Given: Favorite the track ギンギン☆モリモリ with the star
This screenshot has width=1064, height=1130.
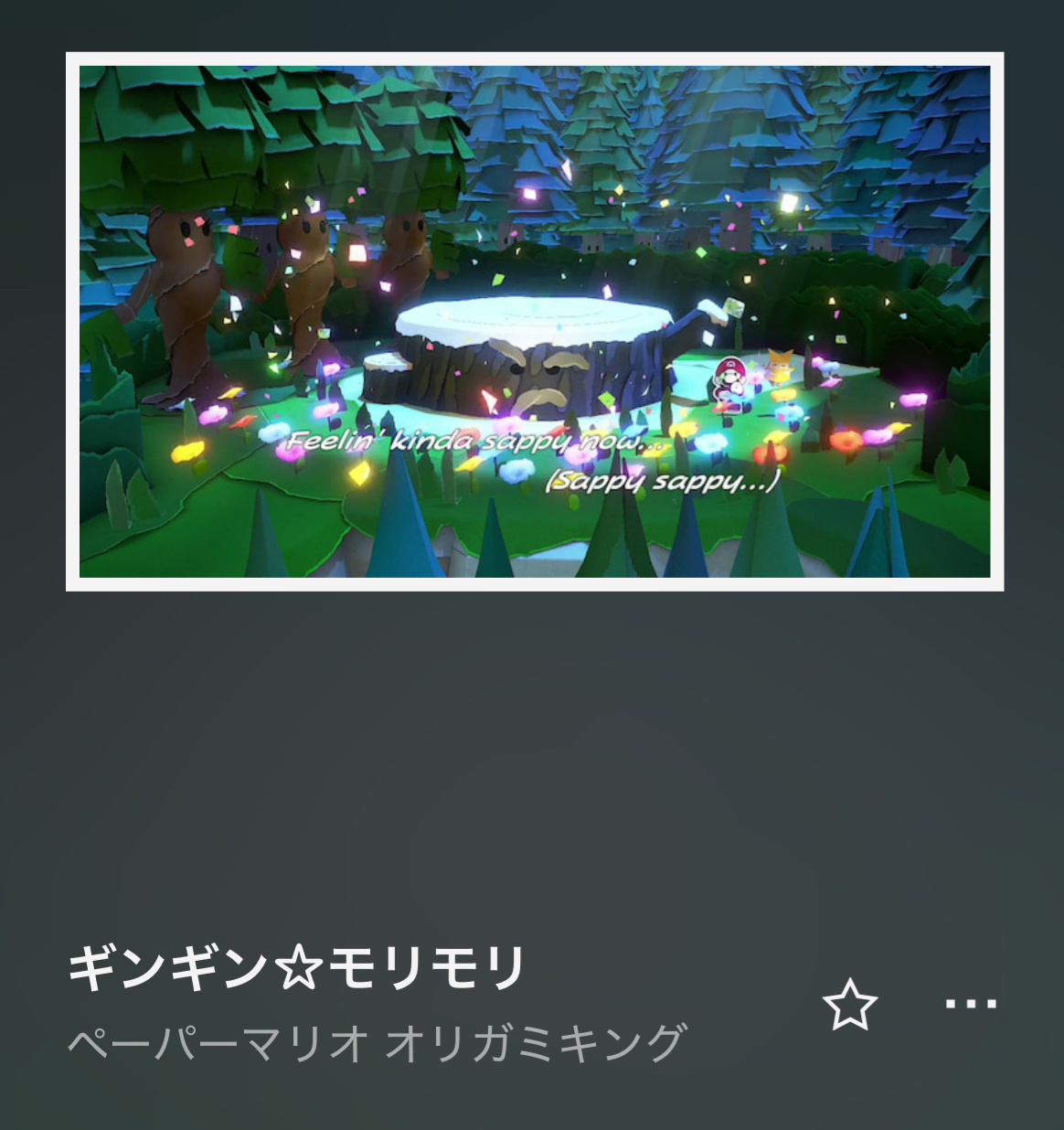Looking at the screenshot, I should pyautogui.click(x=849, y=1005).
